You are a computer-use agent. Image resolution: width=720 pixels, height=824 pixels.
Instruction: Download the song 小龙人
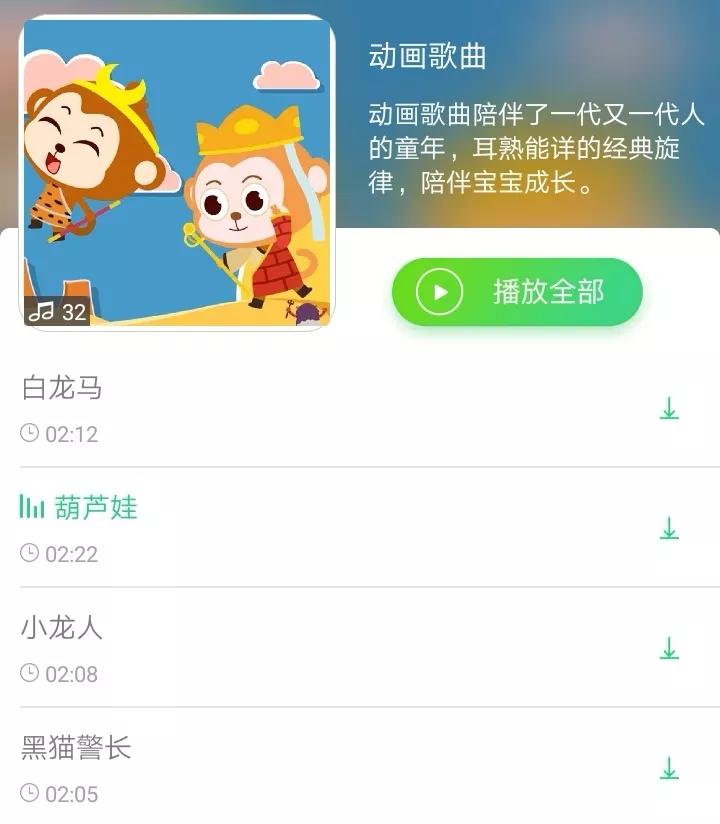(669, 648)
